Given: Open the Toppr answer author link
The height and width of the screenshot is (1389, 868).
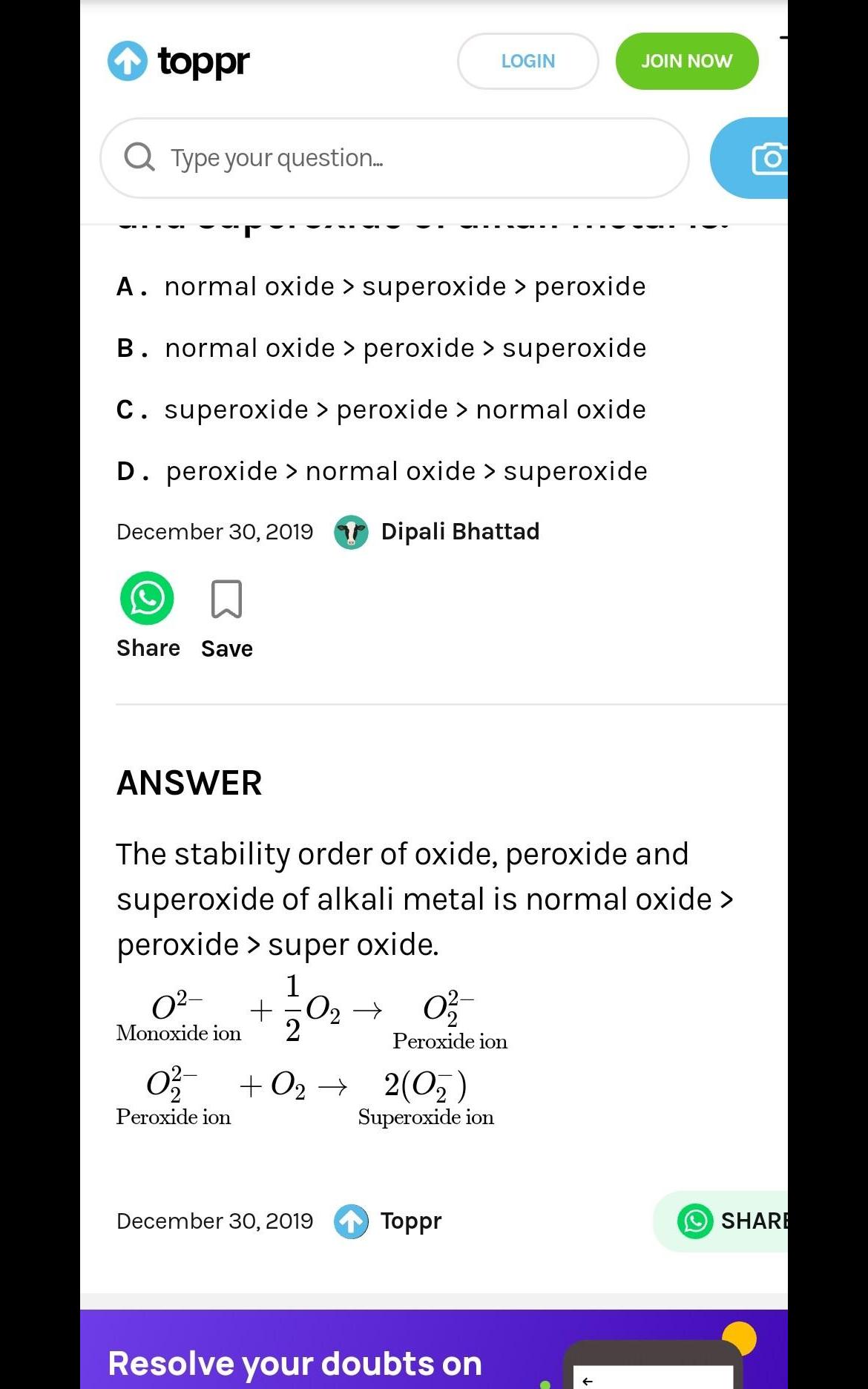Looking at the screenshot, I should point(410,1221).
